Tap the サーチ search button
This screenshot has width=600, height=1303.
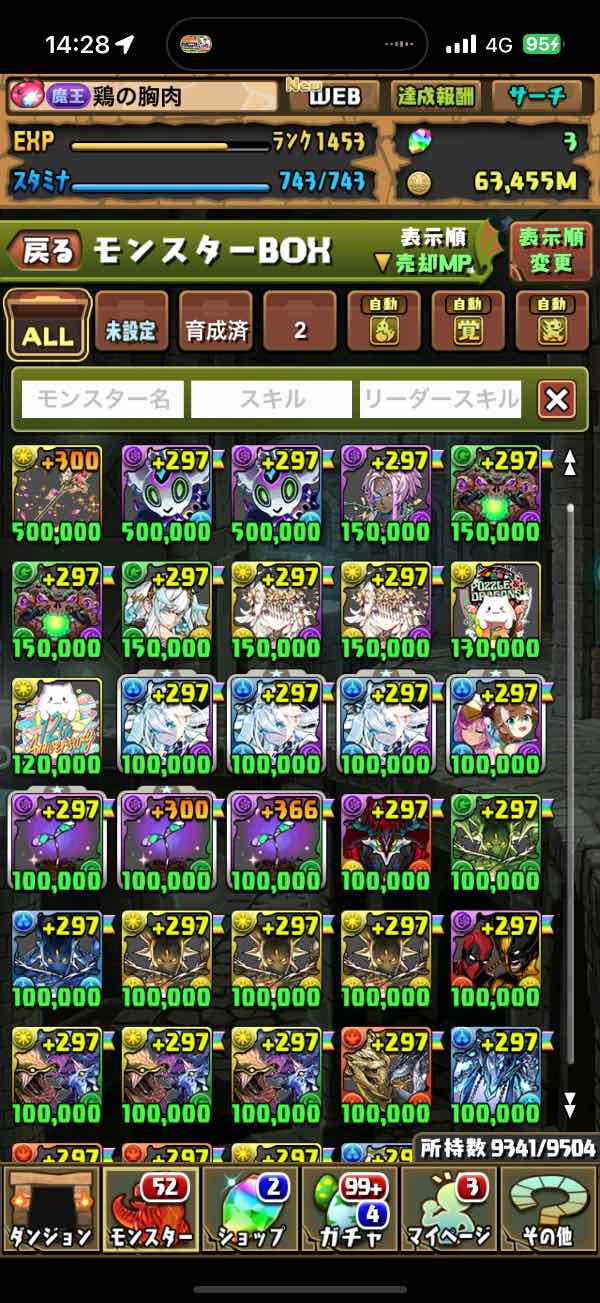click(x=537, y=96)
